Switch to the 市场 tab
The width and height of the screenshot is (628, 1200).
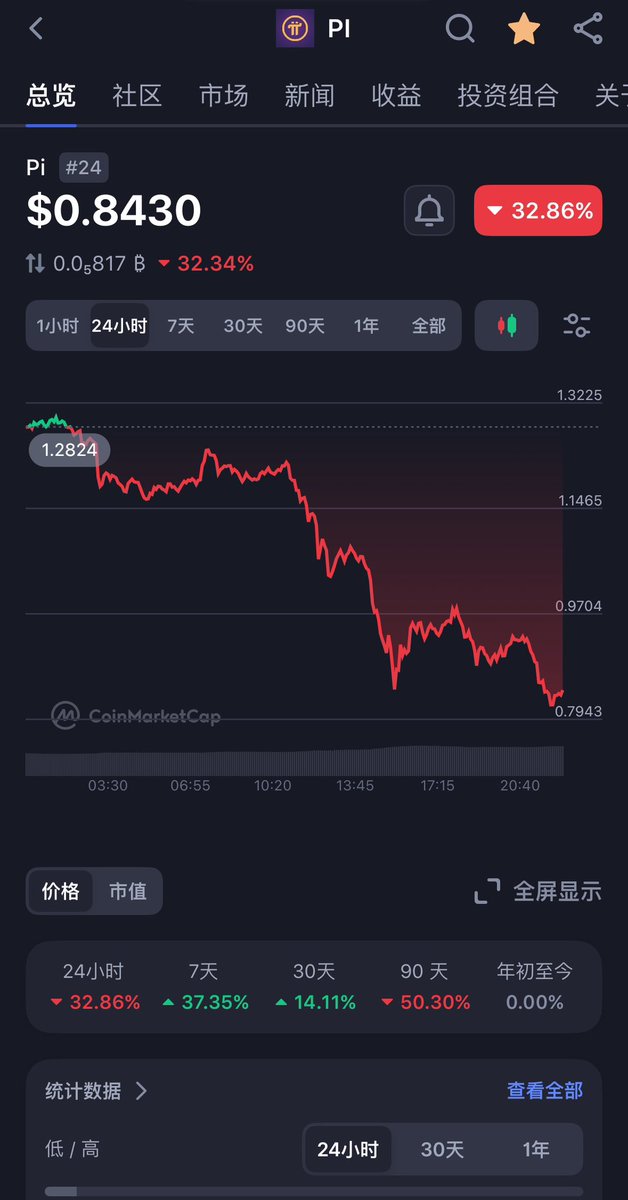[223, 96]
